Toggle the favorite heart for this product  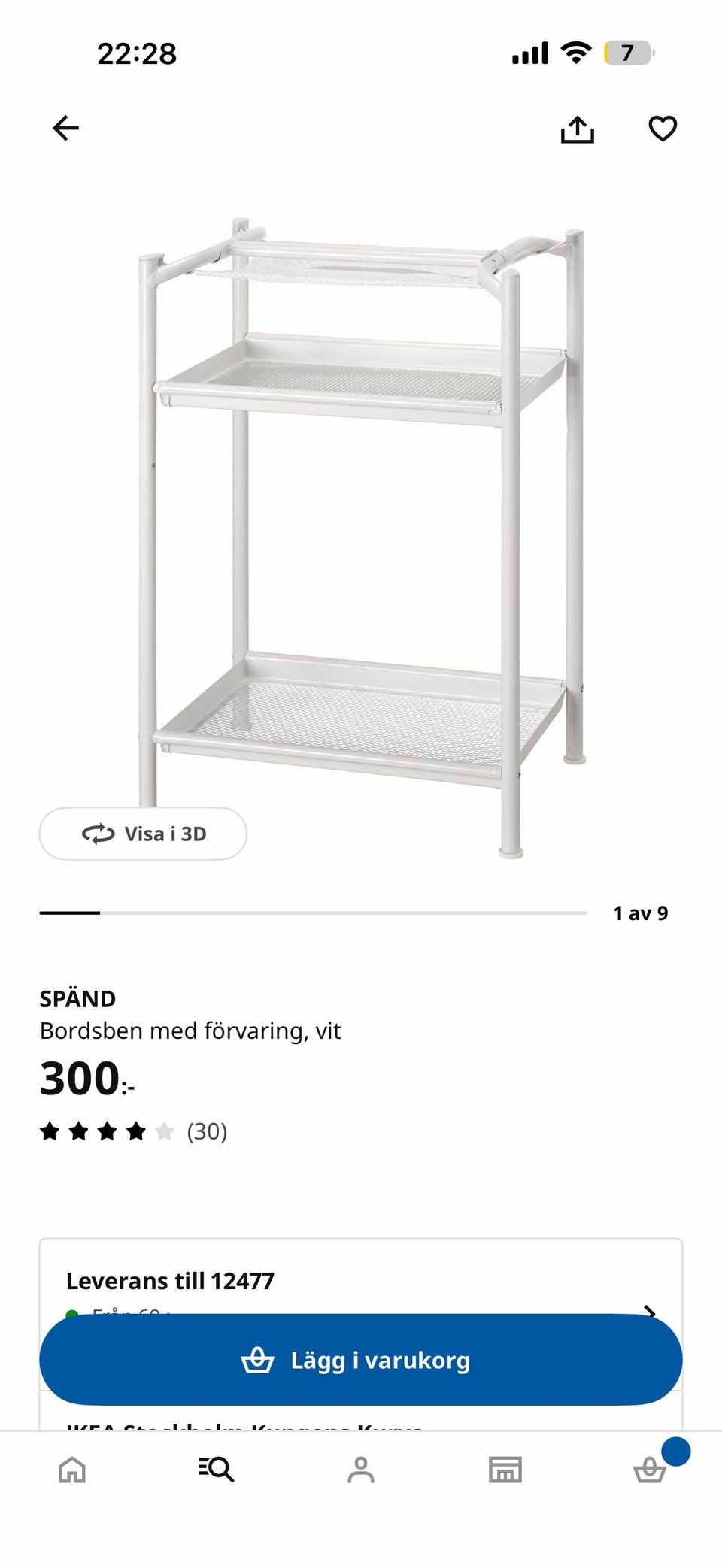pos(661,129)
